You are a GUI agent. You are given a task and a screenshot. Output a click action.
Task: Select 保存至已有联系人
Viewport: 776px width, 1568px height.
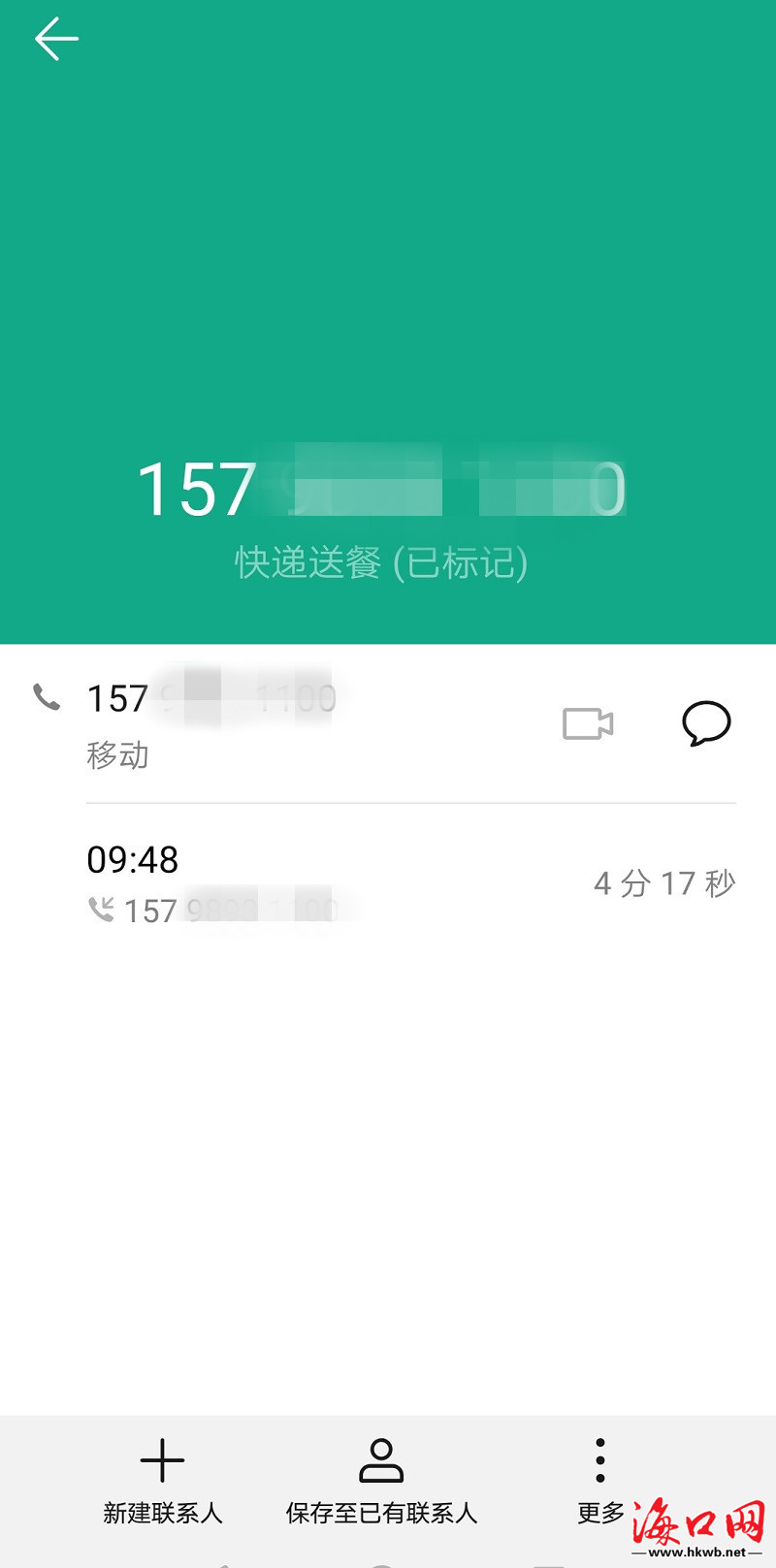pos(381,1482)
